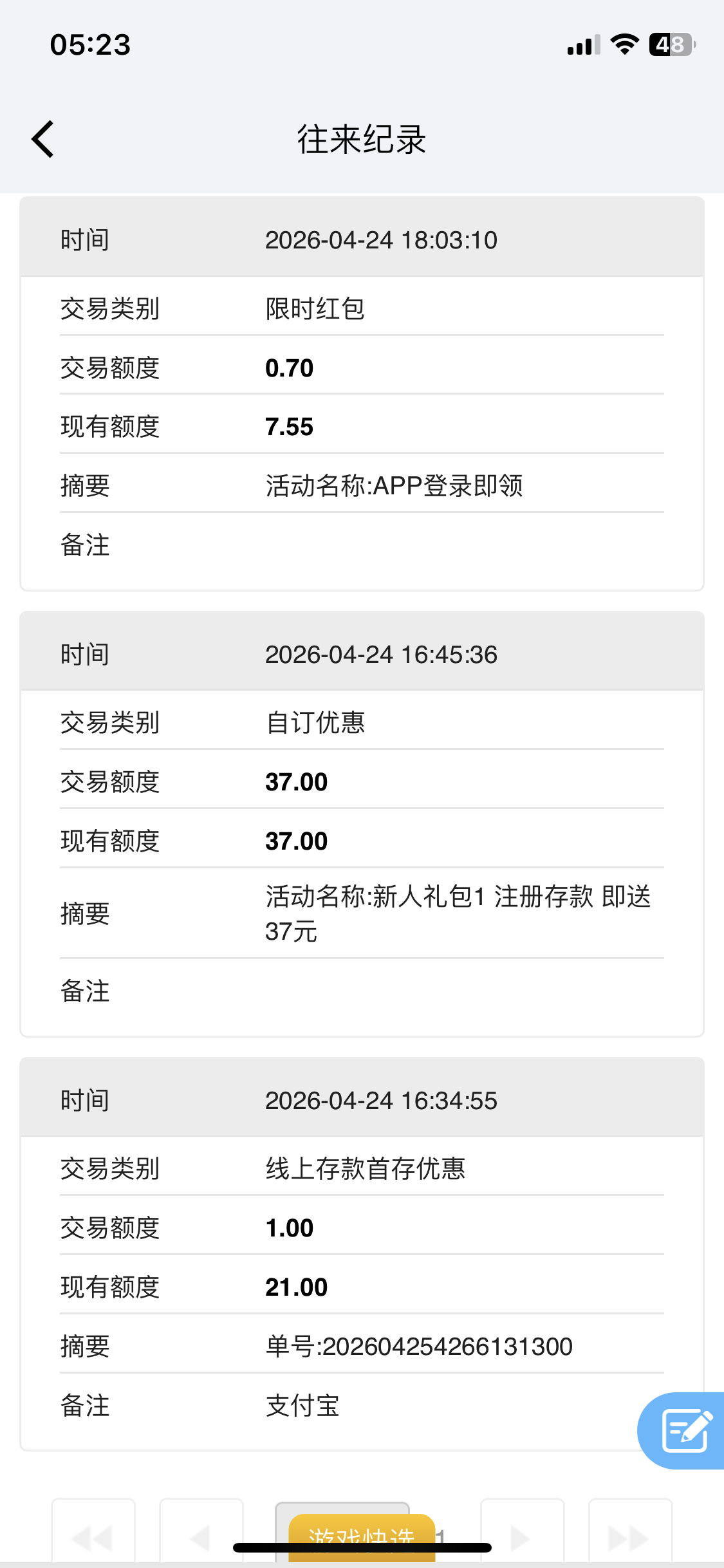
Task: Tap the 自订优惠 transaction category
Action: (x=315, y=723)
